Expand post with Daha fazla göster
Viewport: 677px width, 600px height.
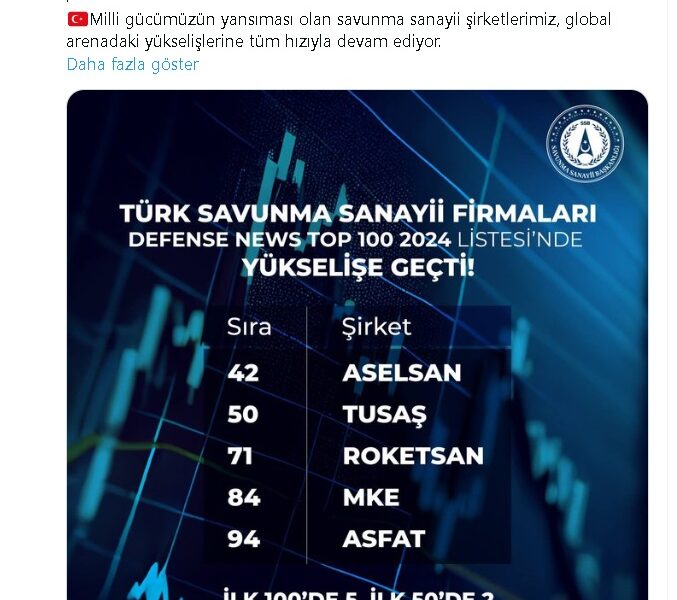point(132,65)
